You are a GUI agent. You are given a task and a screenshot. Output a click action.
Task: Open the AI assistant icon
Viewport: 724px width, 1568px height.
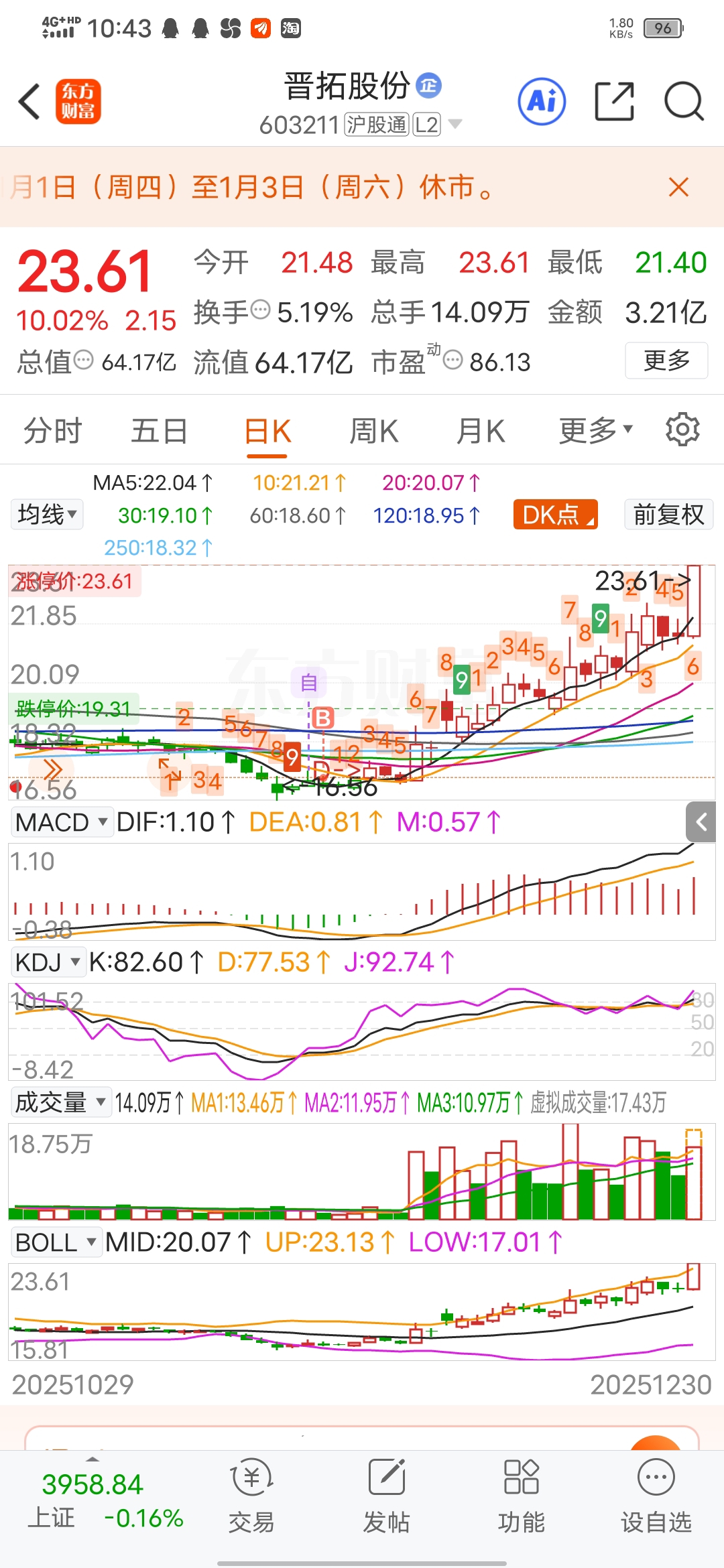(x=542, y=102)
